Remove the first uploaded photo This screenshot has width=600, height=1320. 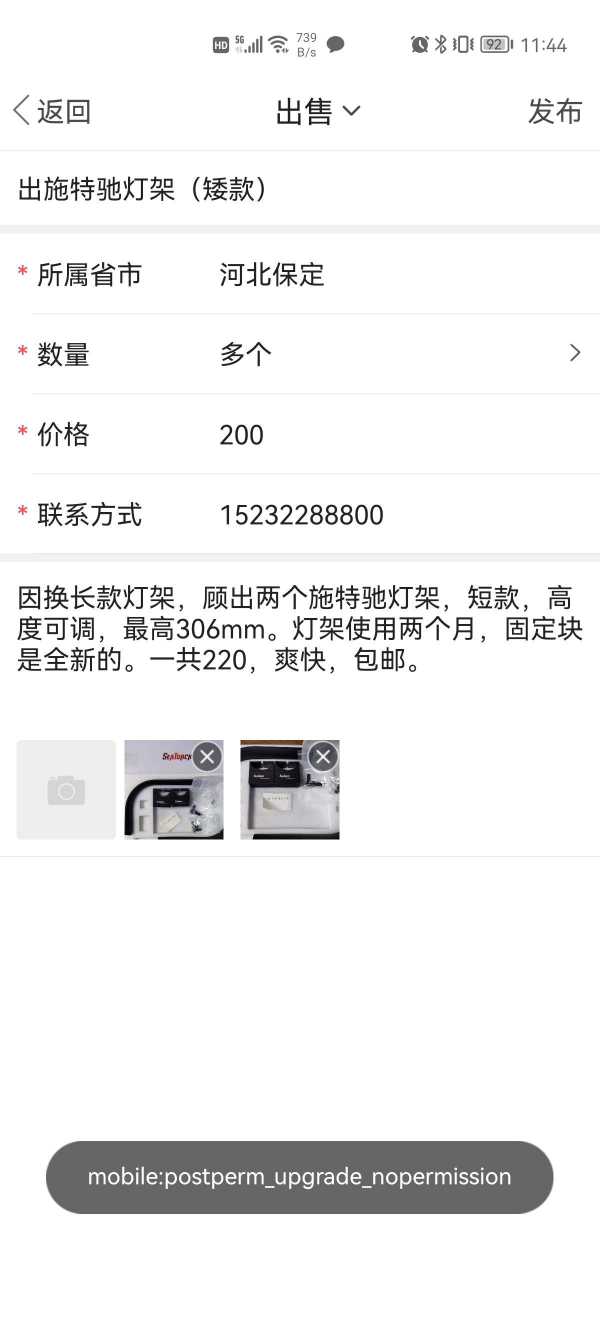click(207, 757)
